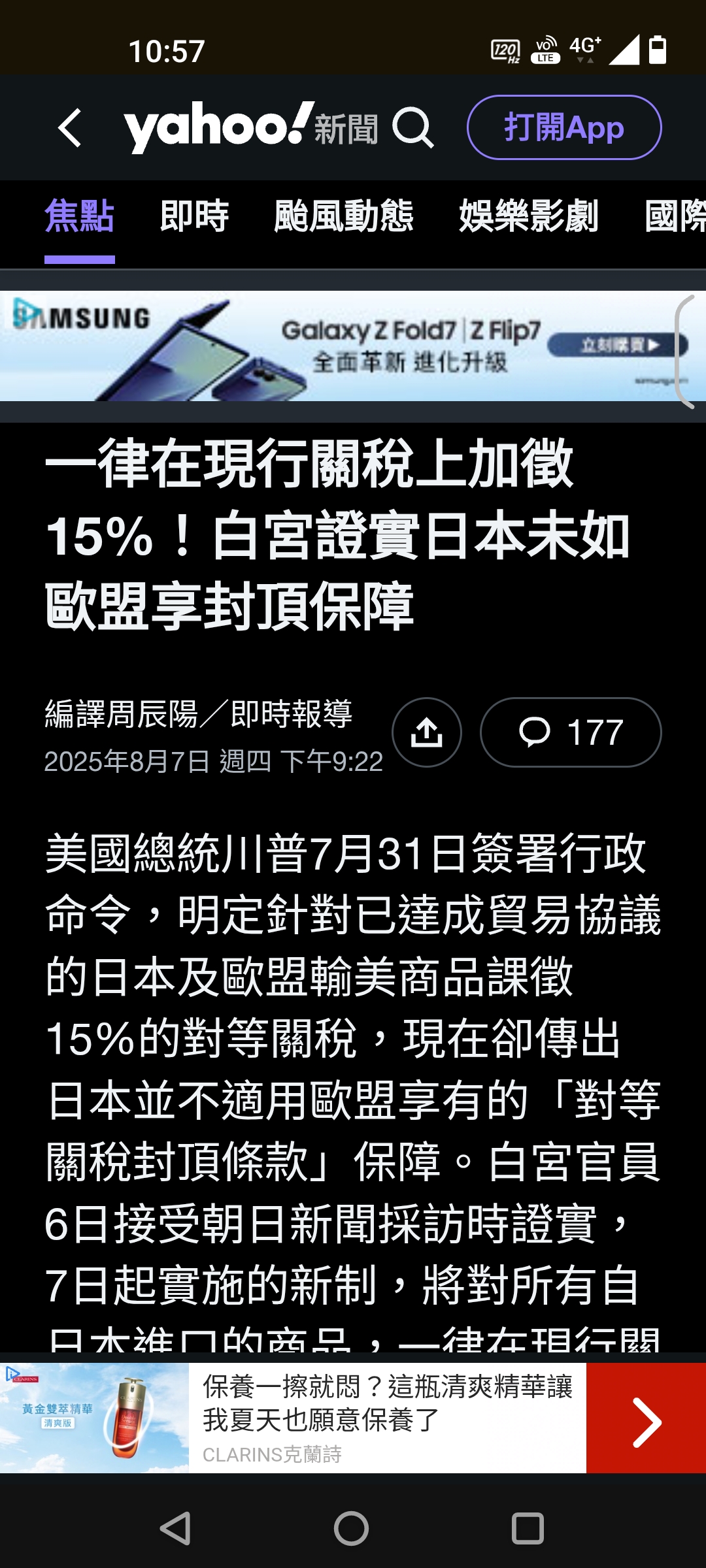Switch to the 颱風動態 tab
Image resolution: width=706 pixels, height=1568 pixels.
[x=344, y=216]
